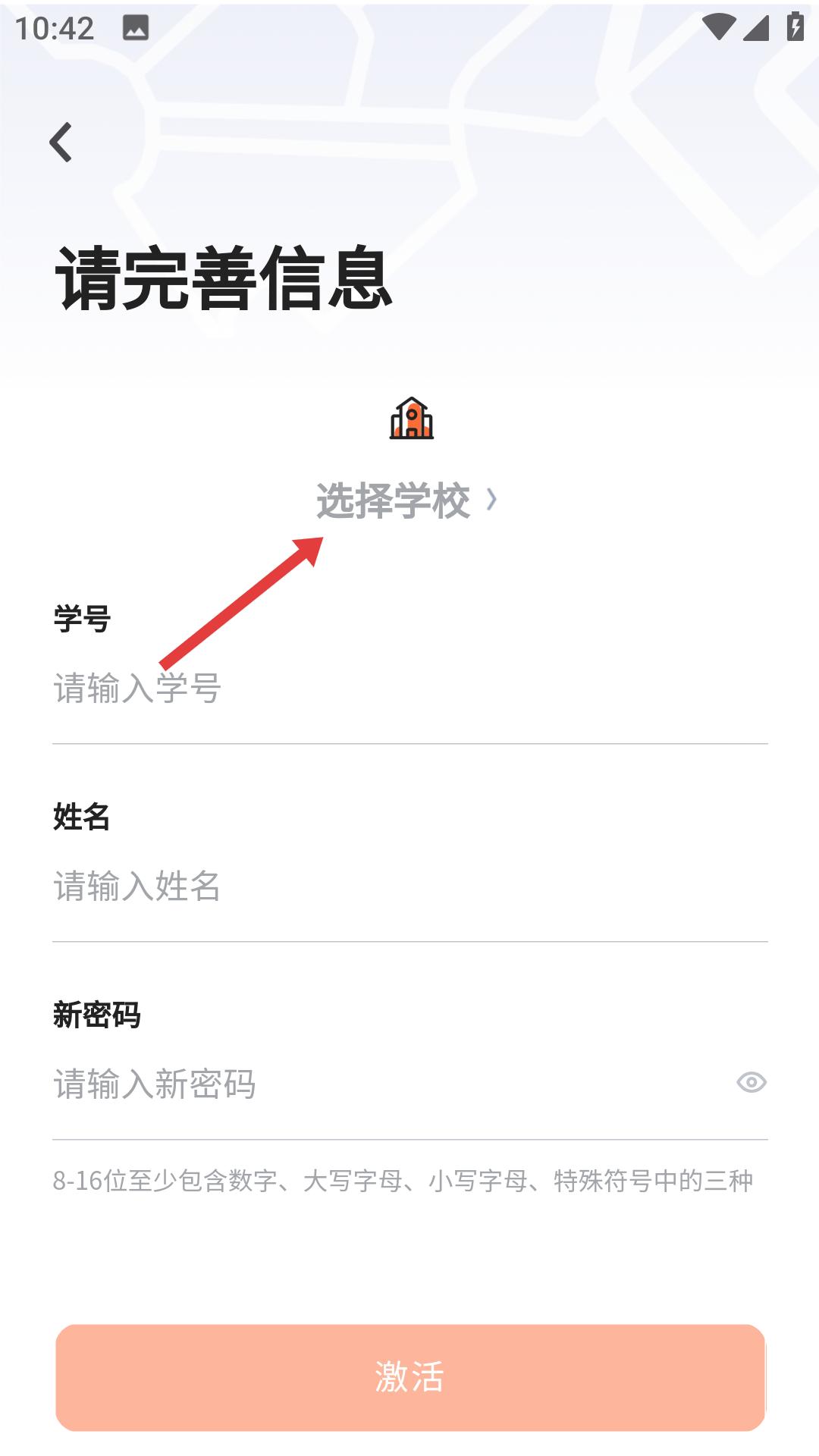Go back using the top-left arrow

[61, 142]
